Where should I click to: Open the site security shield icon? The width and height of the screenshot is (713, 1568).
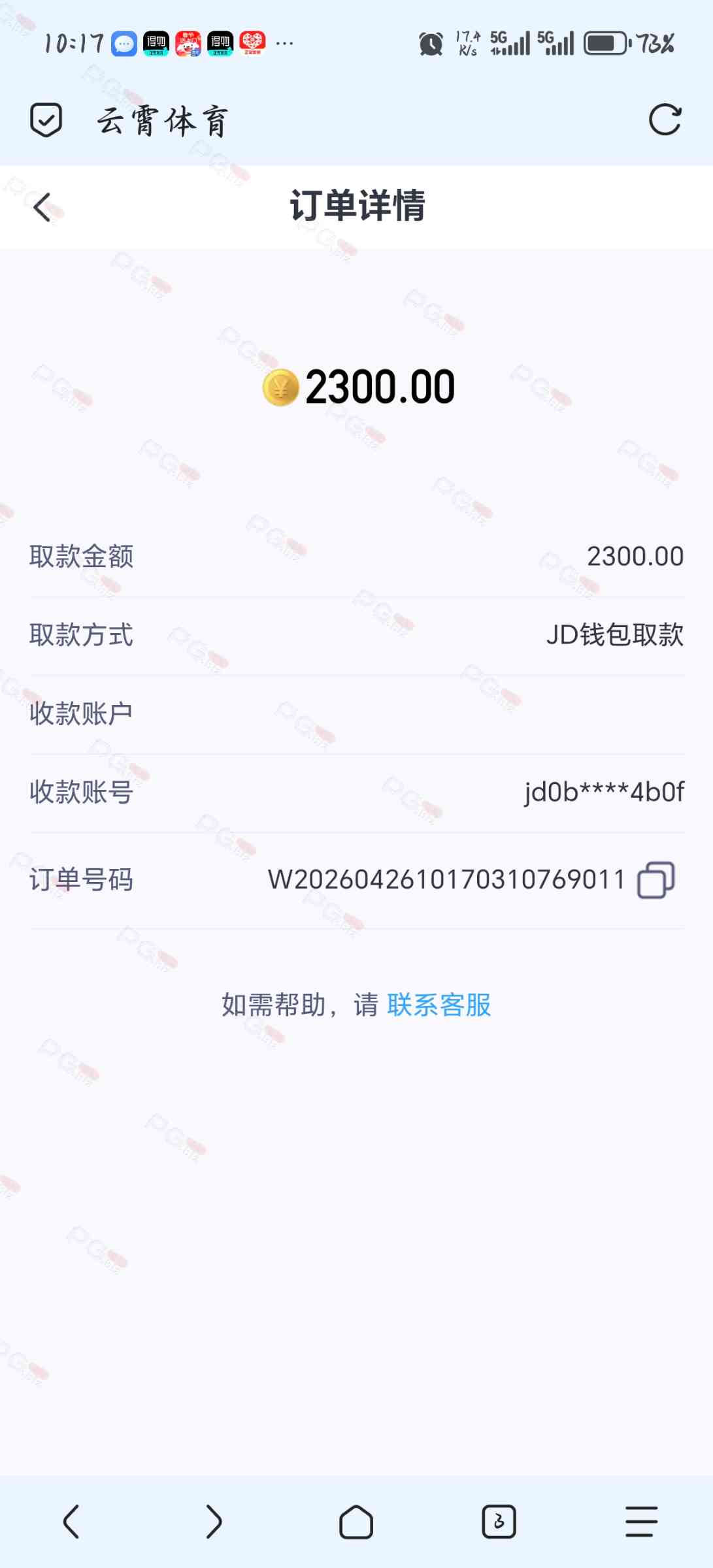[x=46, y=120]
